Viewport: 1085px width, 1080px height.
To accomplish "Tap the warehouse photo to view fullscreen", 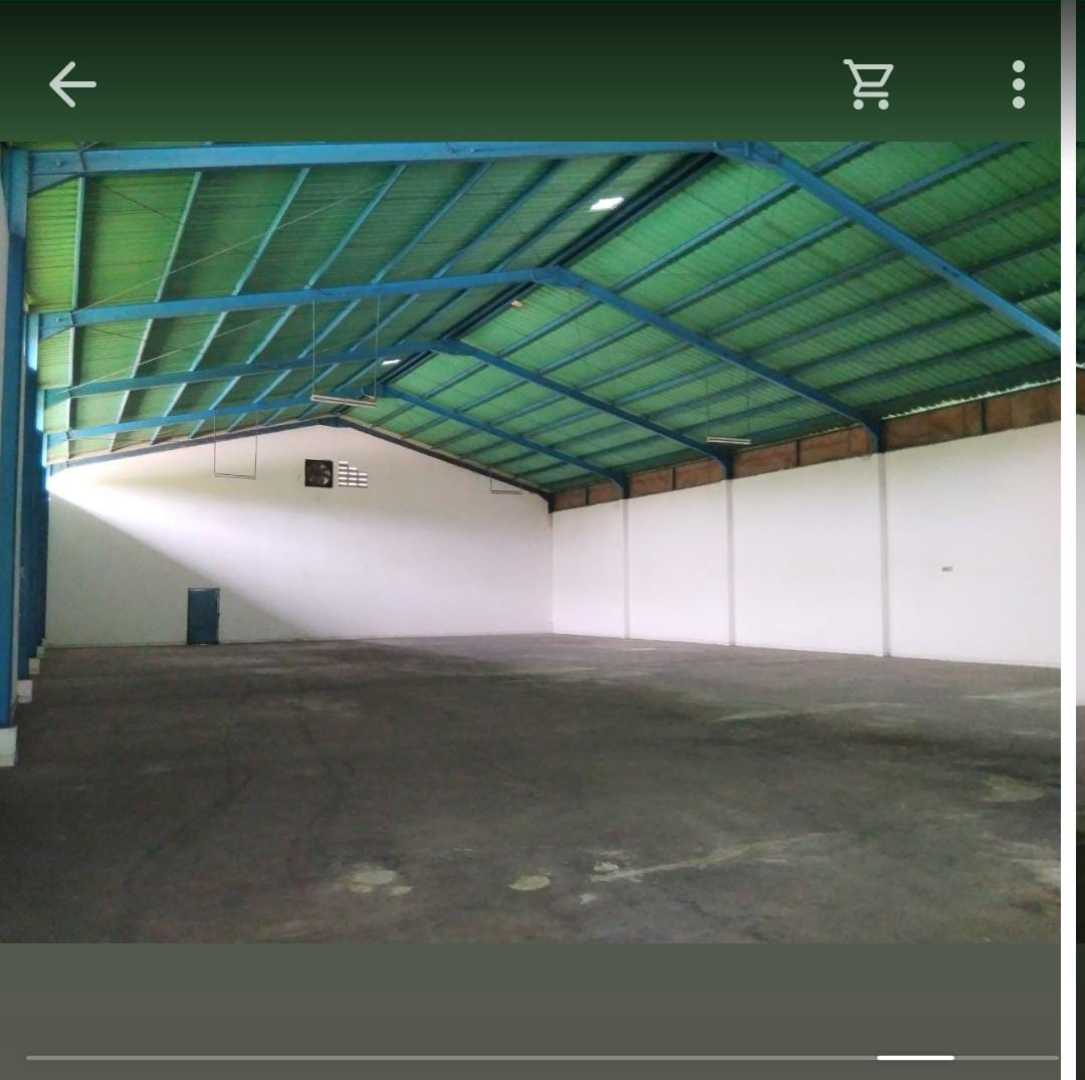I will point(530,540).
